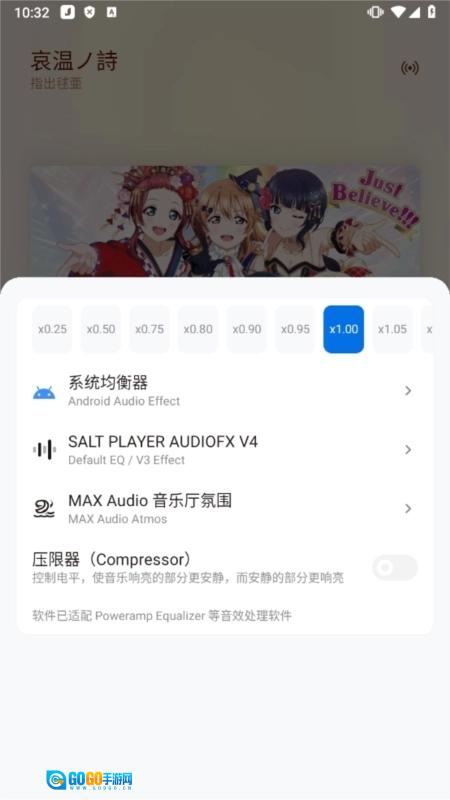The width and height of the screenshot is (450, 800).
Task: Tap the cast icon beside song title
Action: coord(410,68)
